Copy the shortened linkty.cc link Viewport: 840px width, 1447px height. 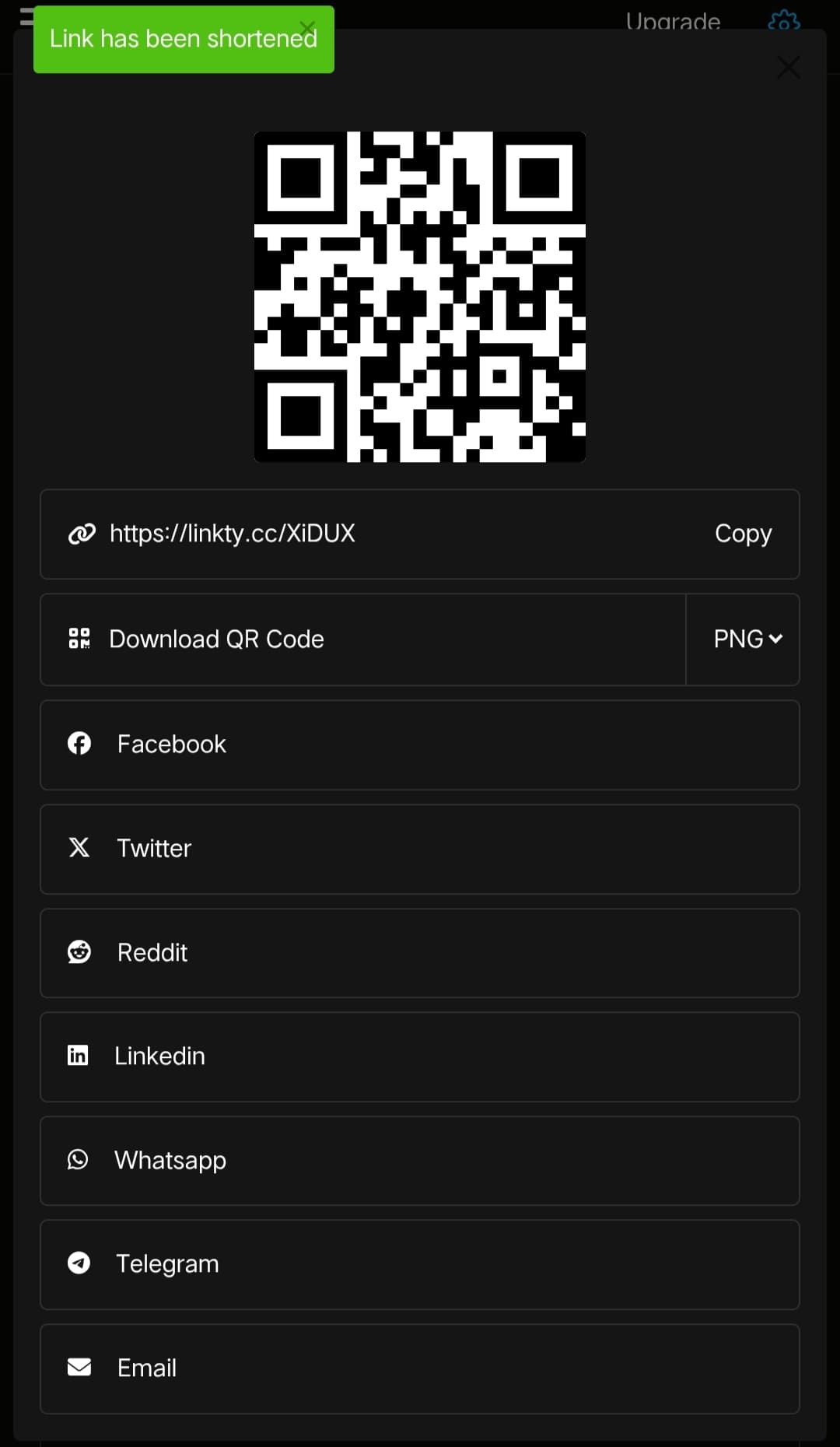[743, 534]
